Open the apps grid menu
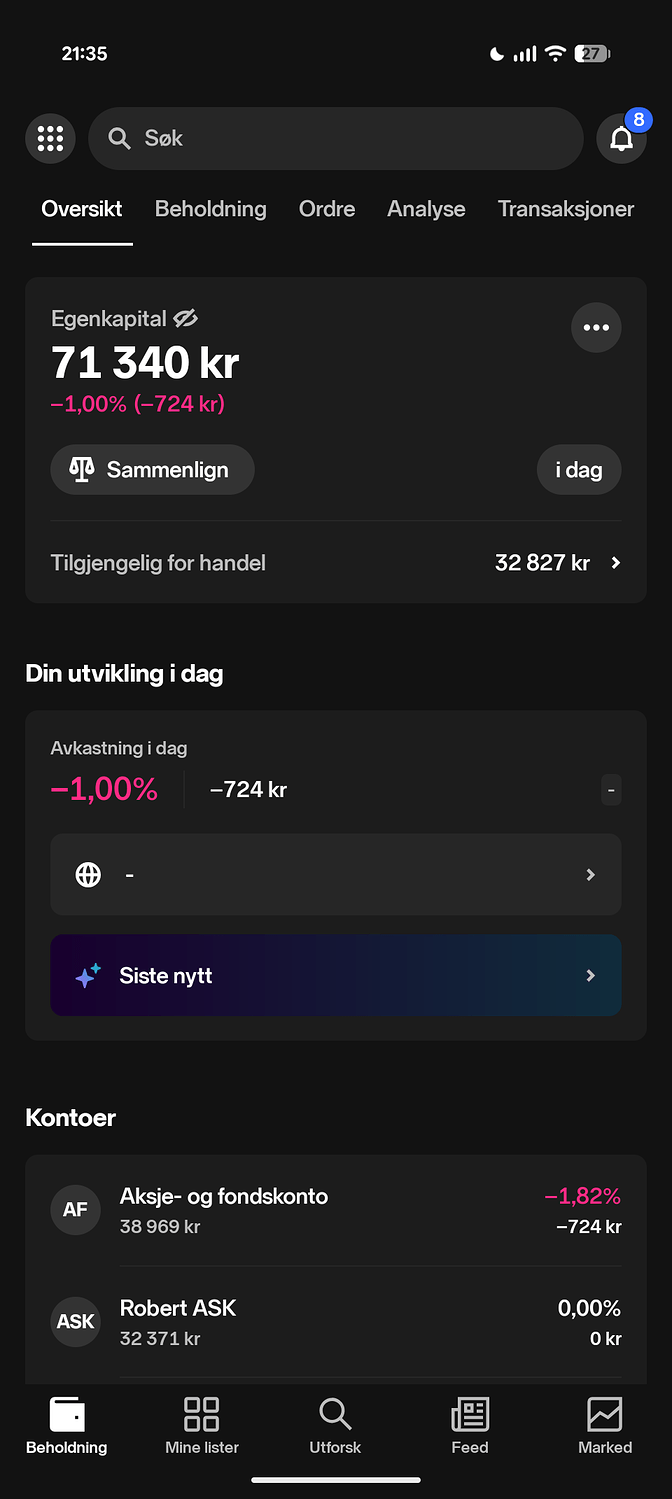This screenshot has width=672, height=1499. (50, 138)
